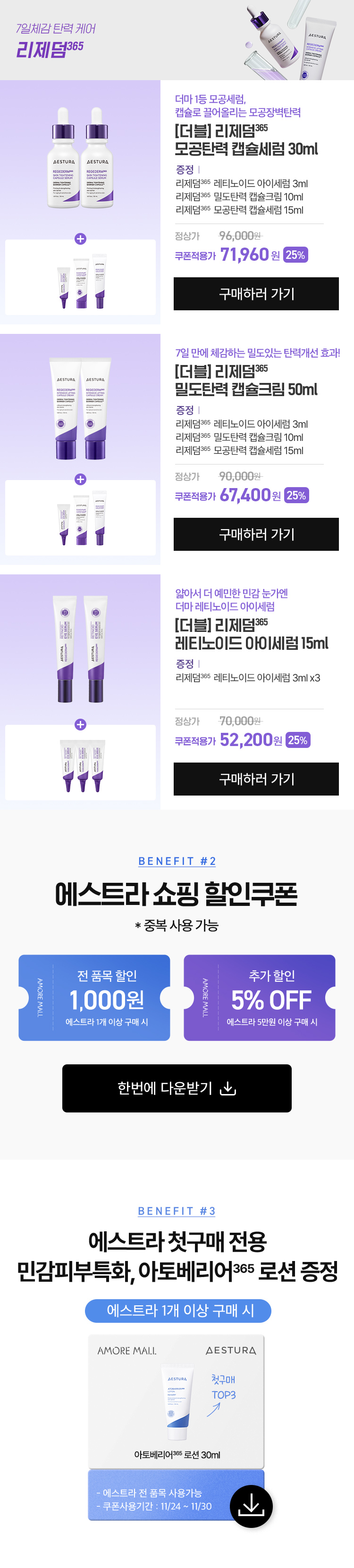Tap 구매하러 가기 for 레티노이드 아이세럼 15ml
354x1568 pixels.
256,779
